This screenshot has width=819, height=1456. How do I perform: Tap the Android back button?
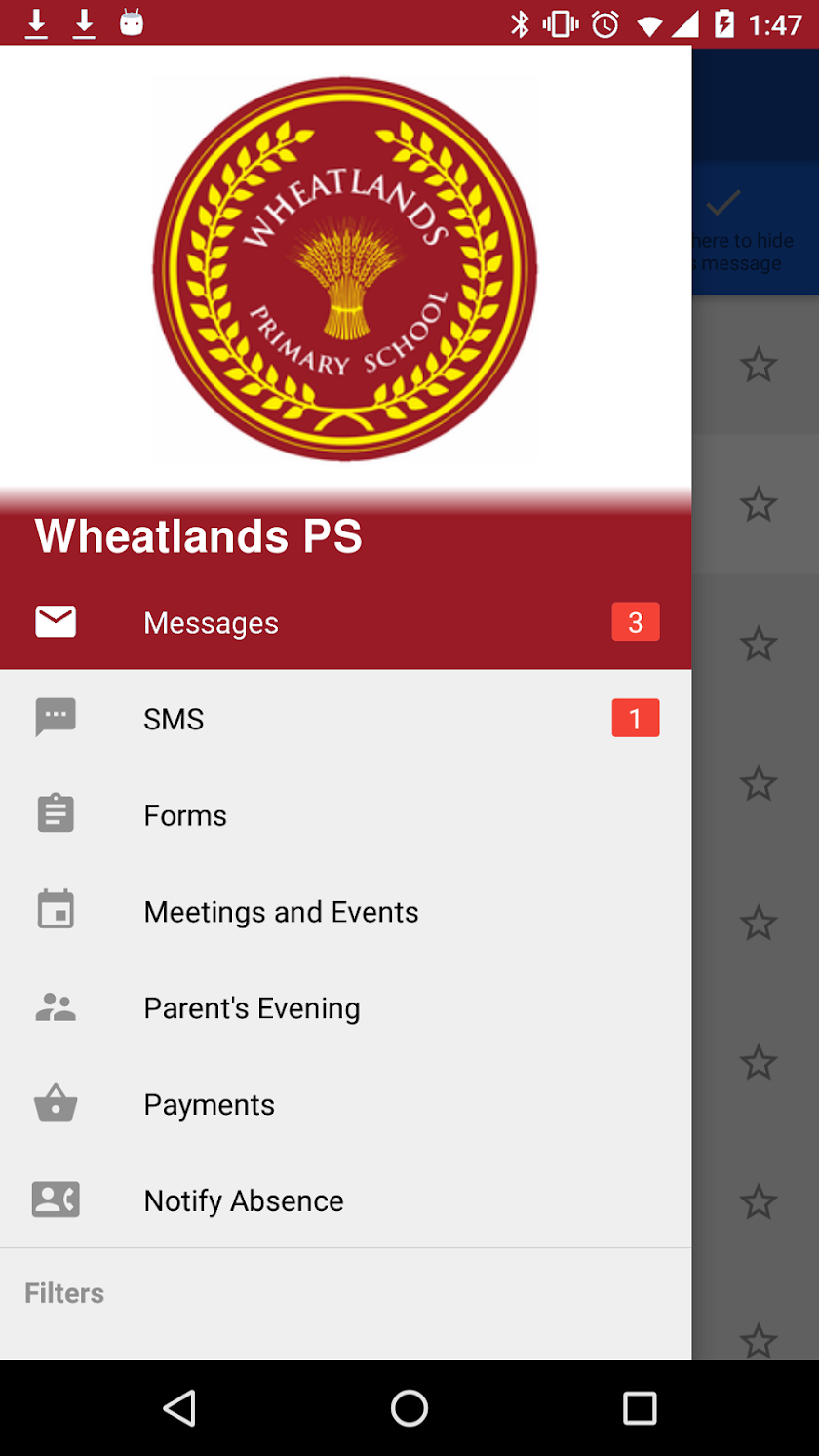pyautogui.click(x=179, y=1407)
